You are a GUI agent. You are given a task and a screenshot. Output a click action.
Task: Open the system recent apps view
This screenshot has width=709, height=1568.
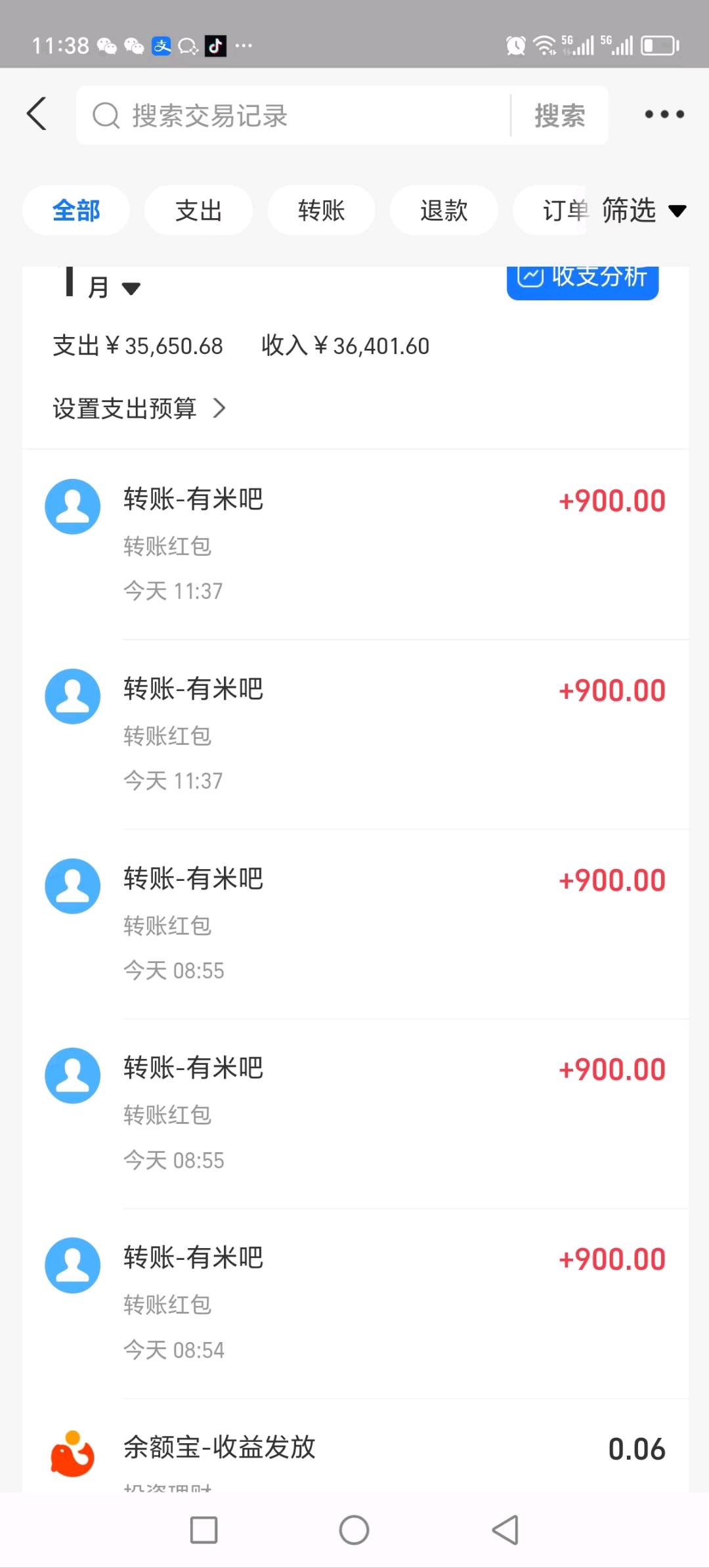click(204, 1530)
